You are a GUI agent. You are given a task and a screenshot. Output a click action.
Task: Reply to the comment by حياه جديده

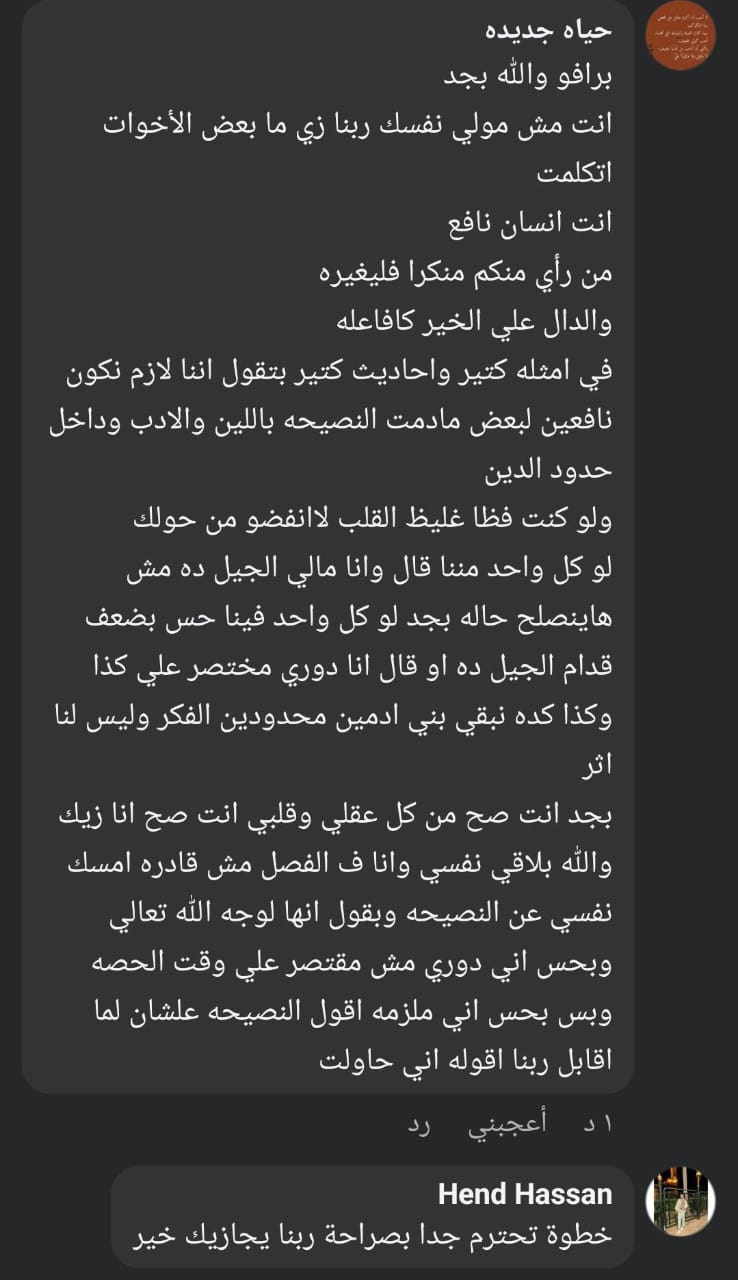click(418, 1123)
